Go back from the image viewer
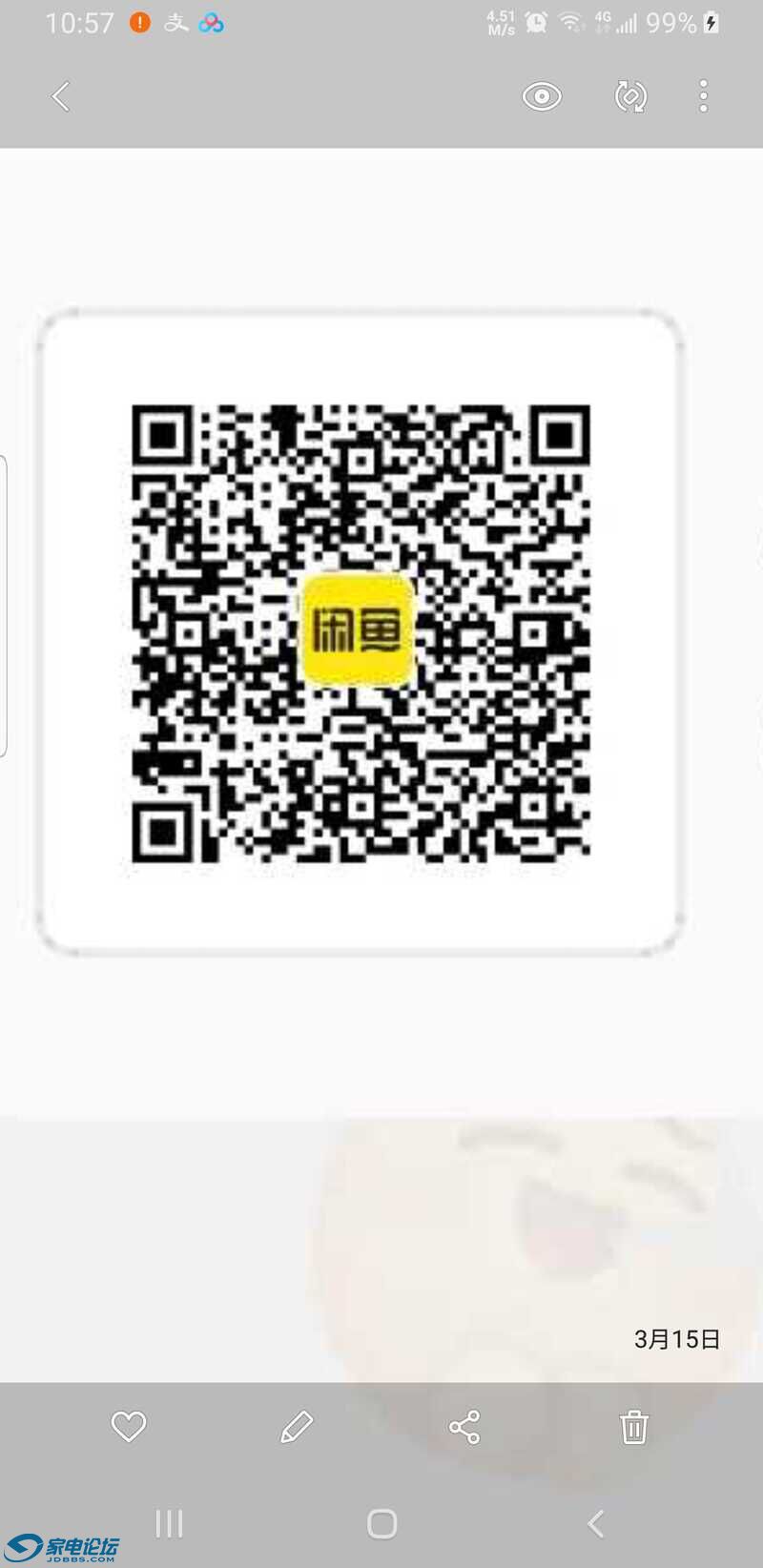Screen dimensions: 763x1568 coord(61,96)
